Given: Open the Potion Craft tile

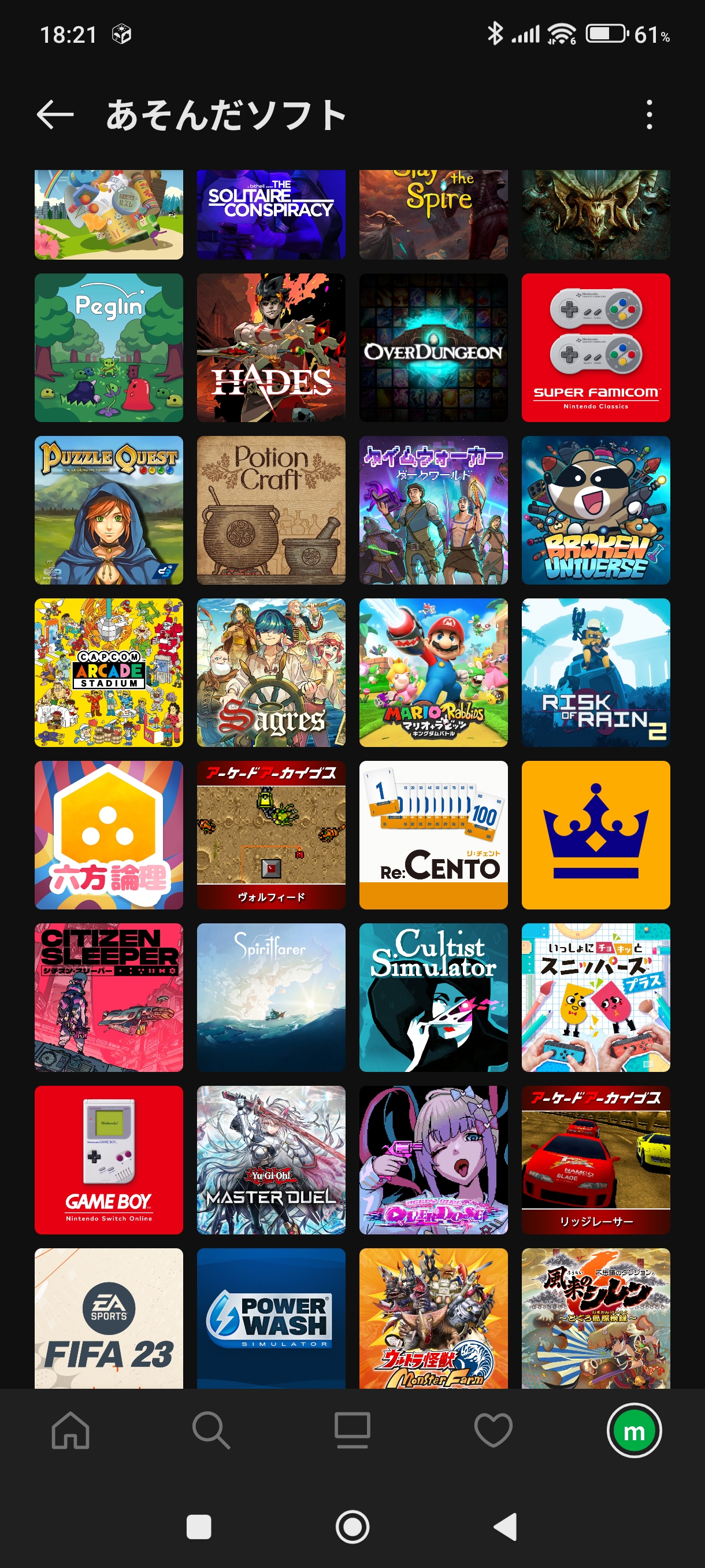Looking at the screenshot, I should [270, 510].
